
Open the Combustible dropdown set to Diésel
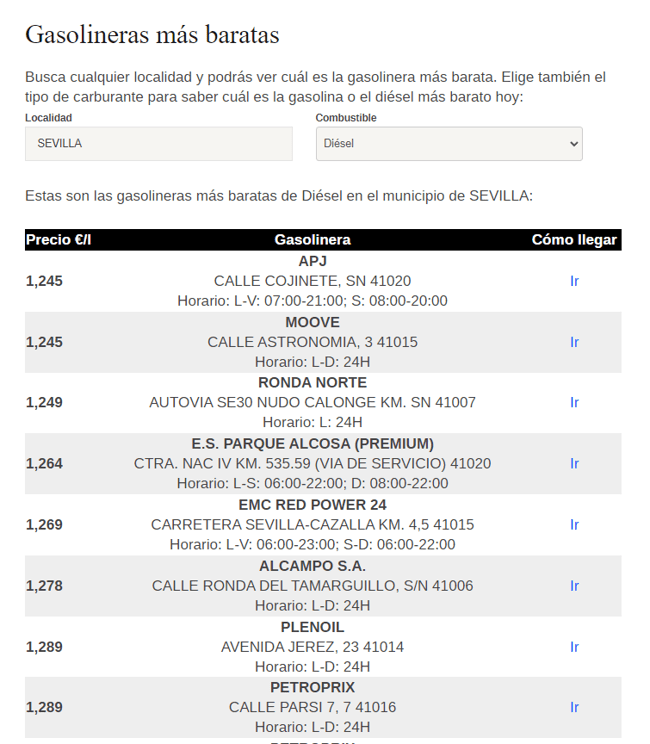click(x=449, y=143)
